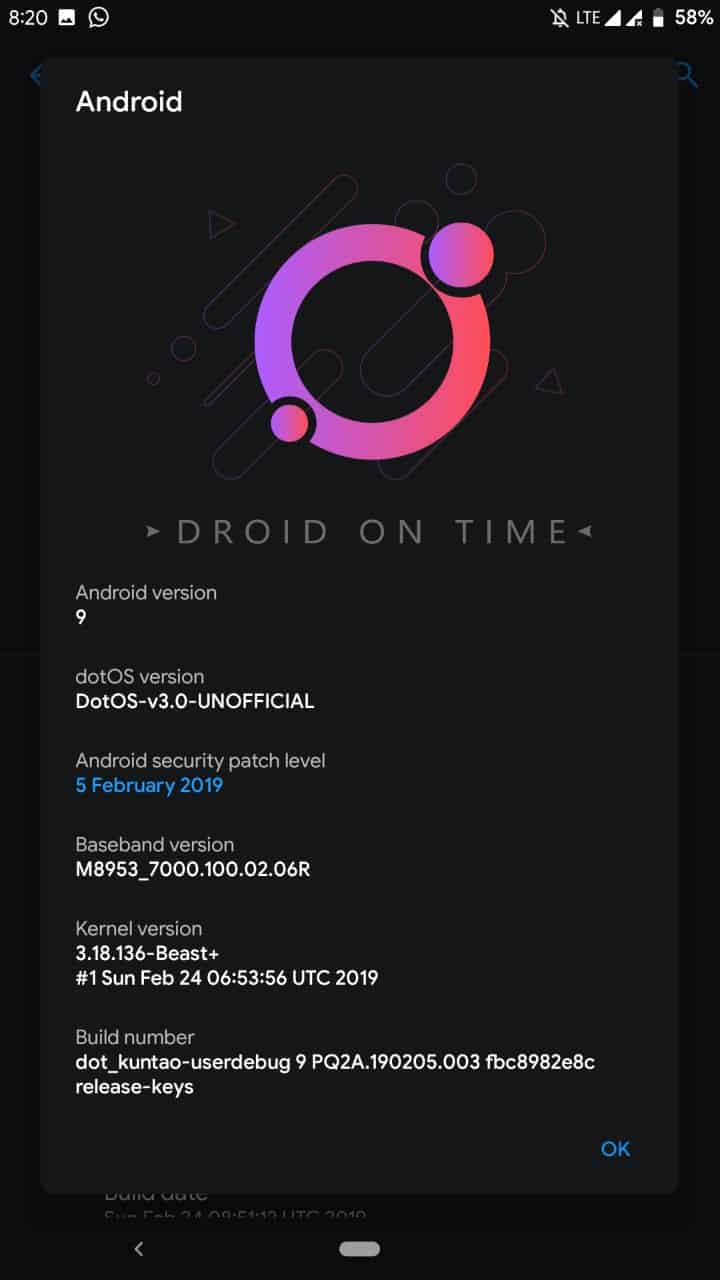The width and height of the screenshot is (720, 1280).
Task: Open the 5 February 2019 security patch link
Action: tap(149, 785)
